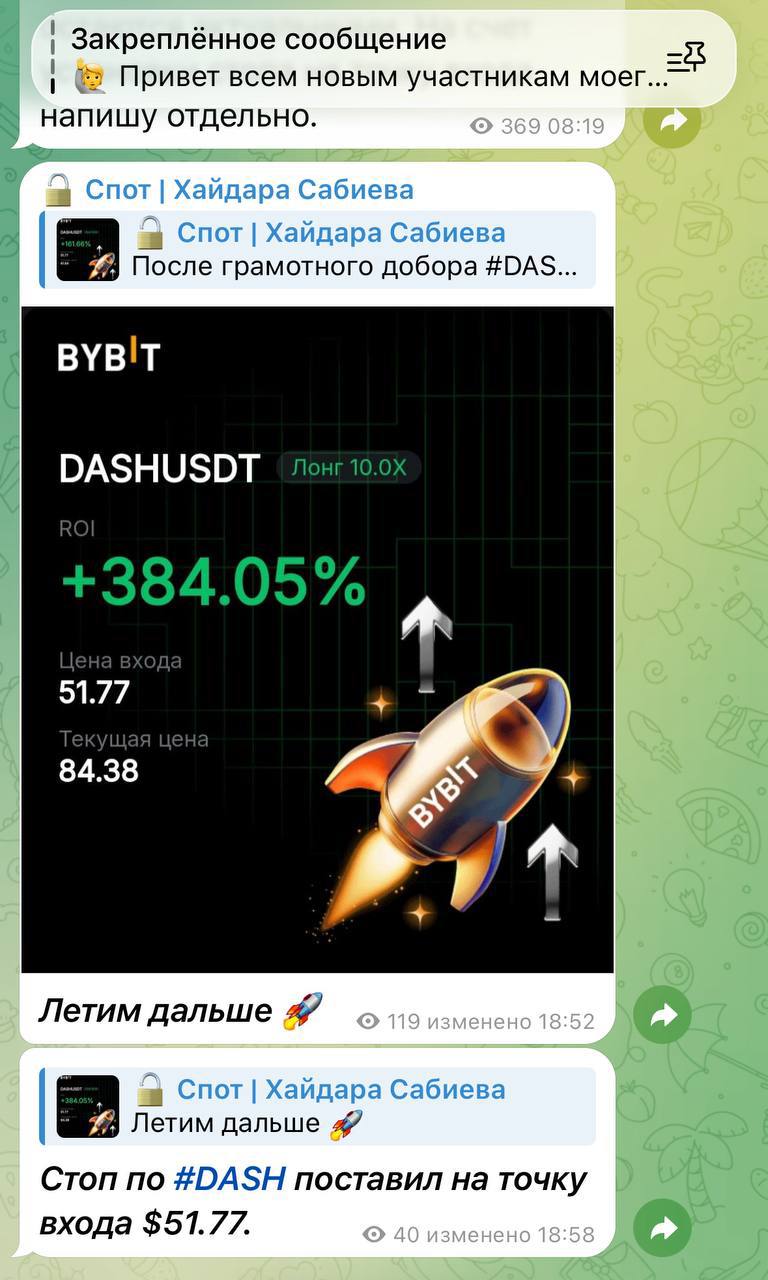Screen dimensions: 768x1280
Task: Open the #DASH hashtag
Action: [x=230, y=1179]
